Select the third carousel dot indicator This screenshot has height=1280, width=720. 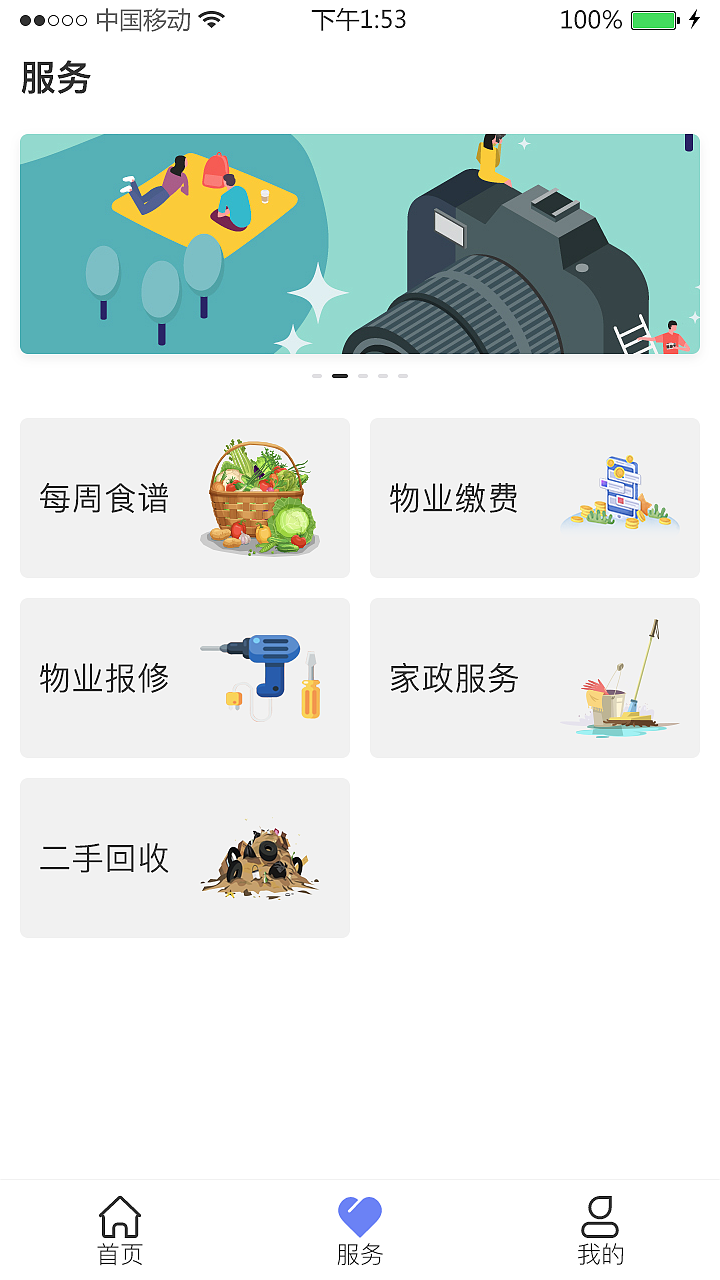coord(361,376)
